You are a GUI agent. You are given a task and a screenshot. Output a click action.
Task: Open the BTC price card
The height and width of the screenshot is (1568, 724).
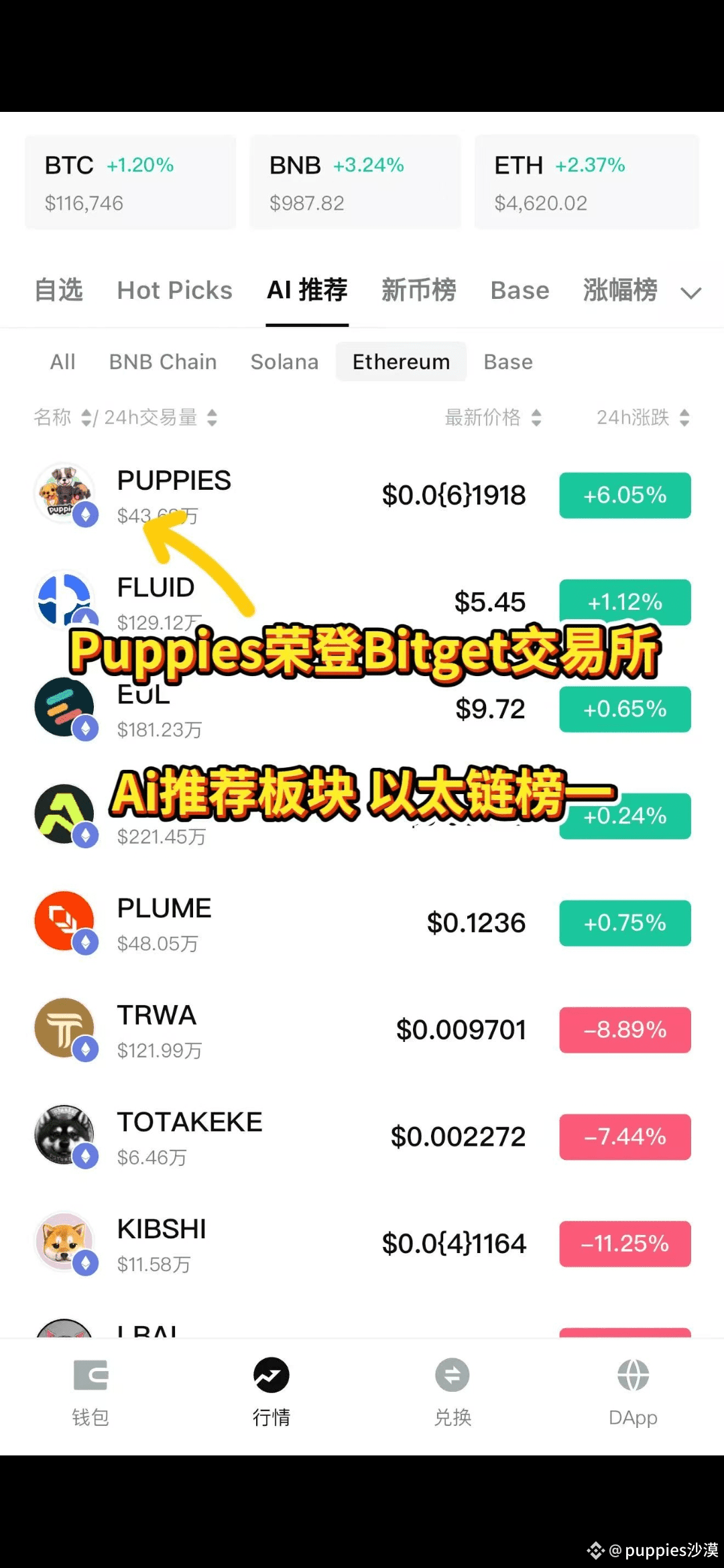(x=131, y=182)
